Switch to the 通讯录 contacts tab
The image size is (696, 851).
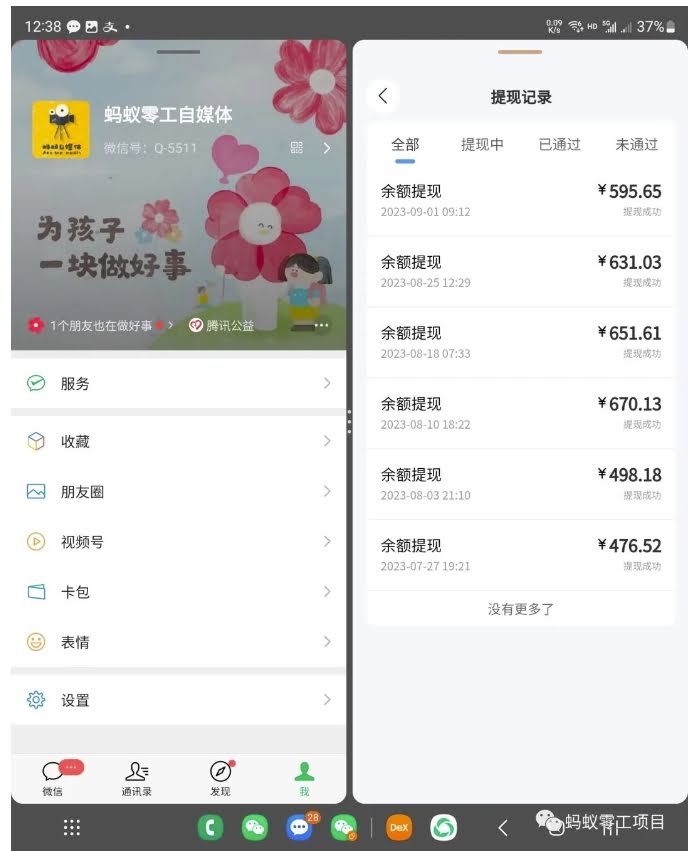coord(137,777)
